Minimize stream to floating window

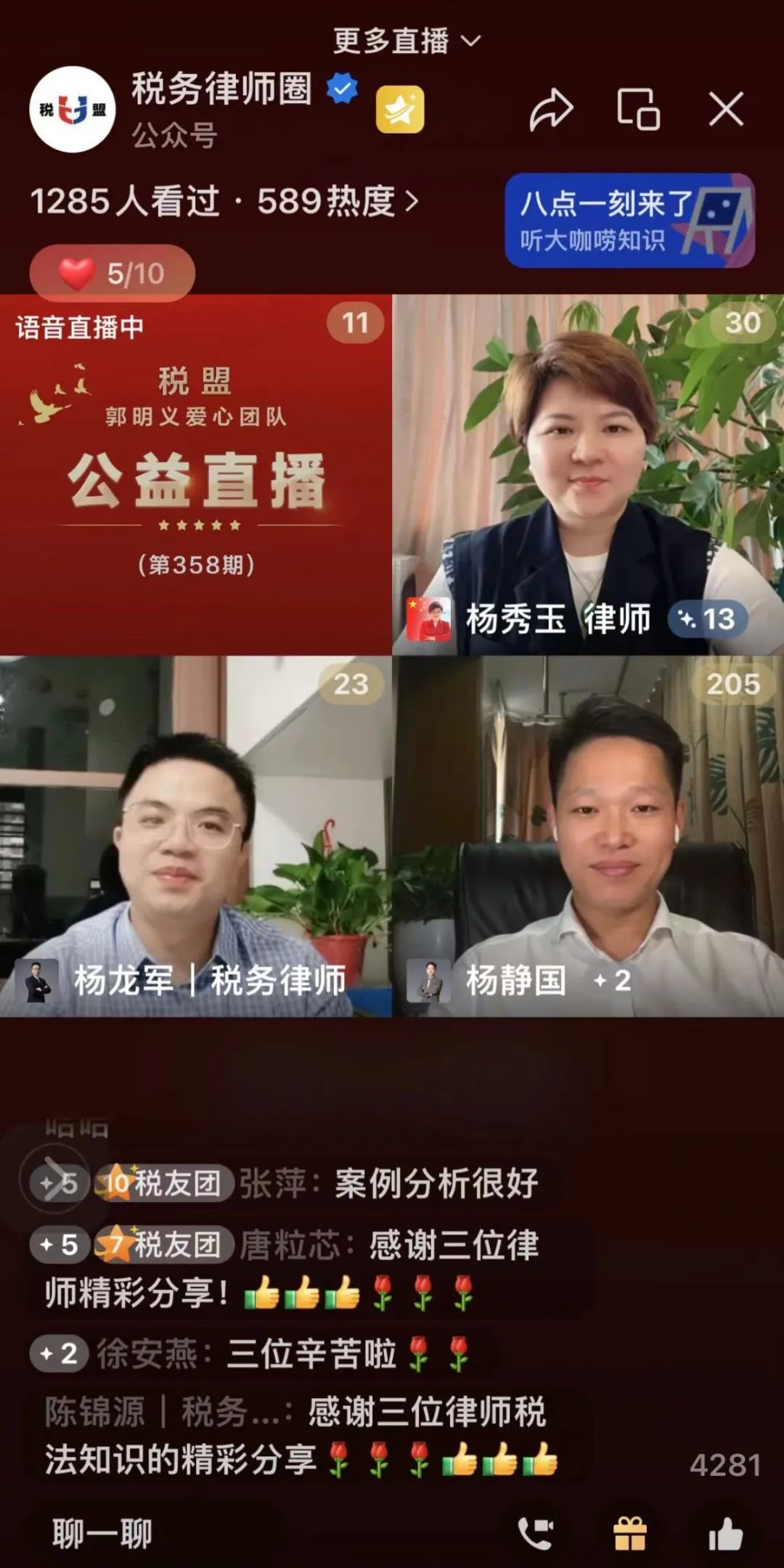[x=638, y=110]
